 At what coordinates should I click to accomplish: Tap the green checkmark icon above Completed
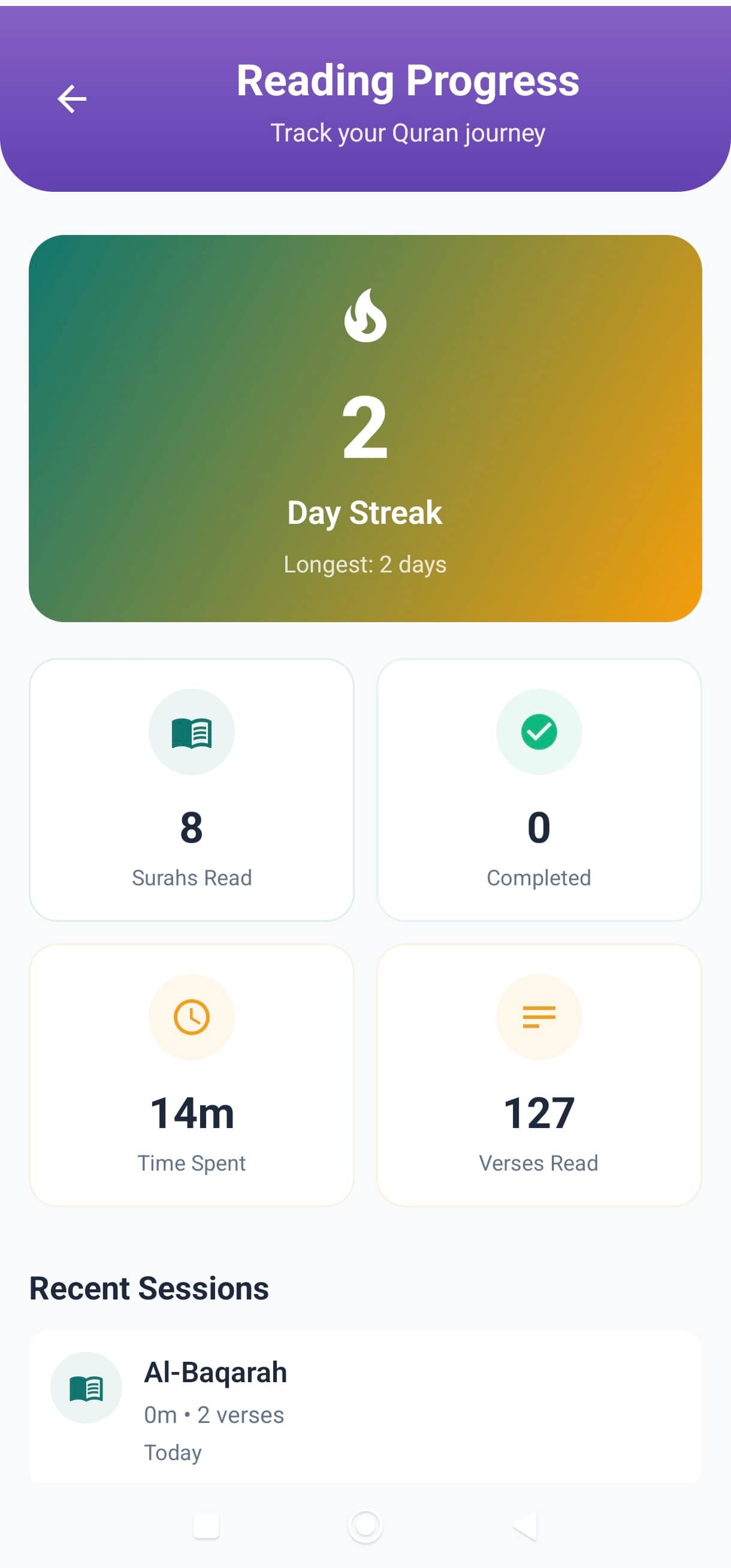pyautogui.click(x=539, y=731)
